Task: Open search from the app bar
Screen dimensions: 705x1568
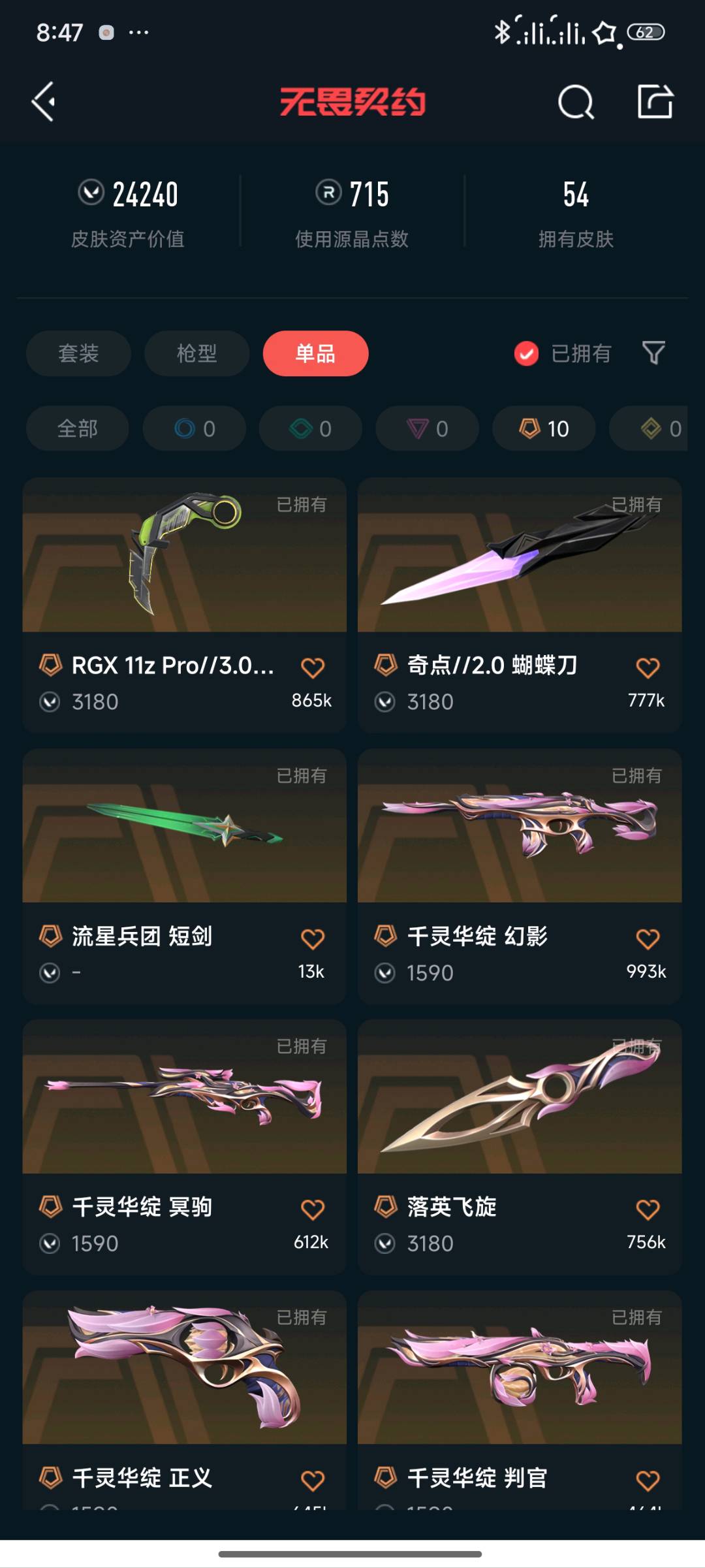Action: (x=576, y=102)
